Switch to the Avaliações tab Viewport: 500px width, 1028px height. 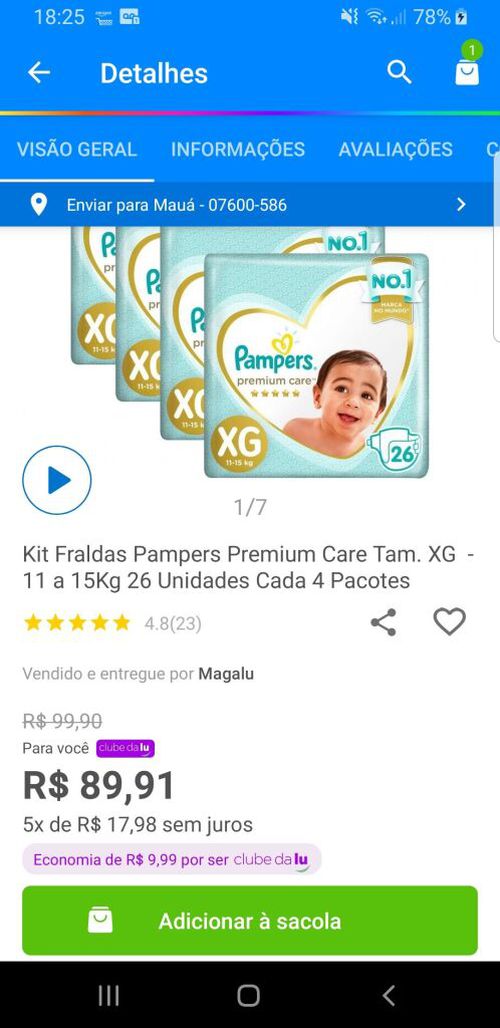coord(395,149)
